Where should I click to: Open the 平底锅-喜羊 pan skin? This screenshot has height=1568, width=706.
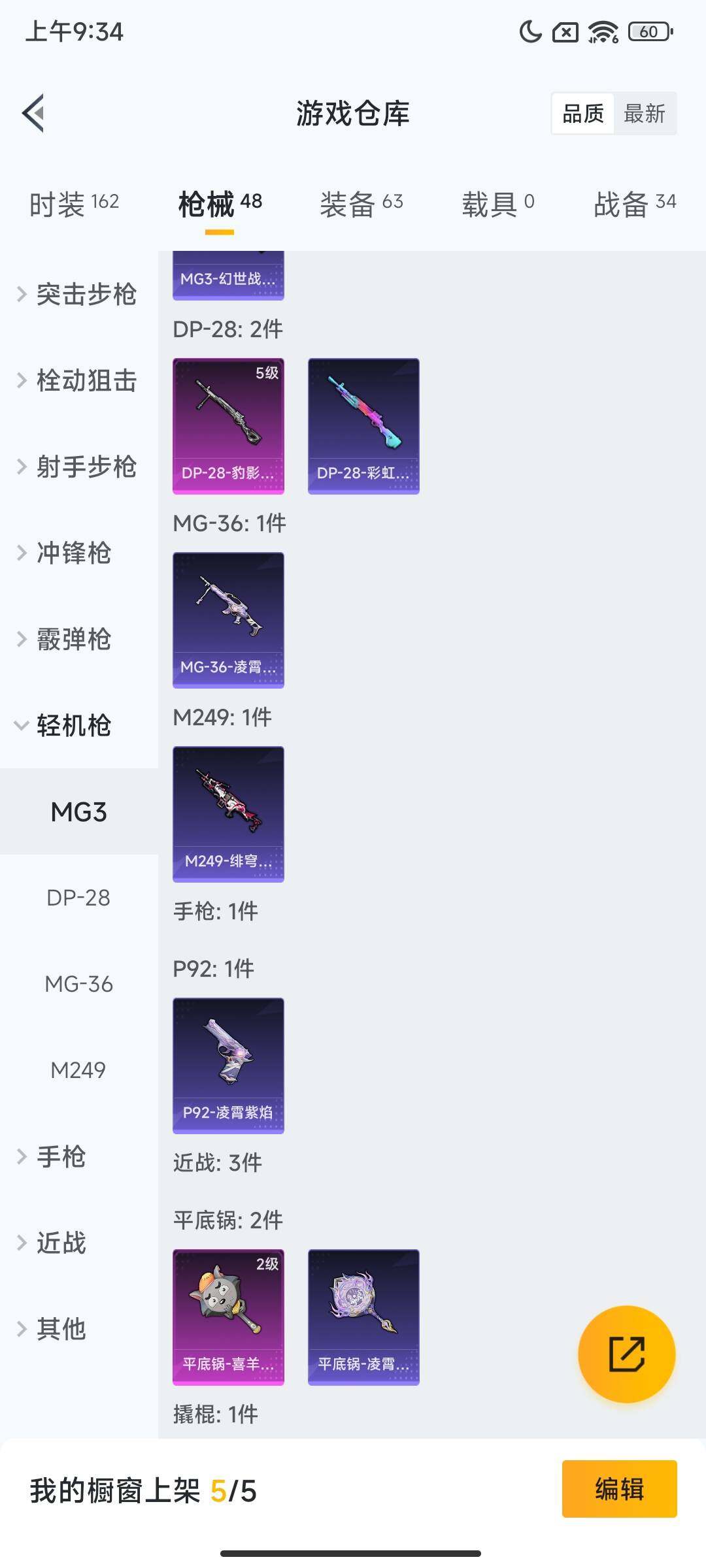[x=228, y=1318]
